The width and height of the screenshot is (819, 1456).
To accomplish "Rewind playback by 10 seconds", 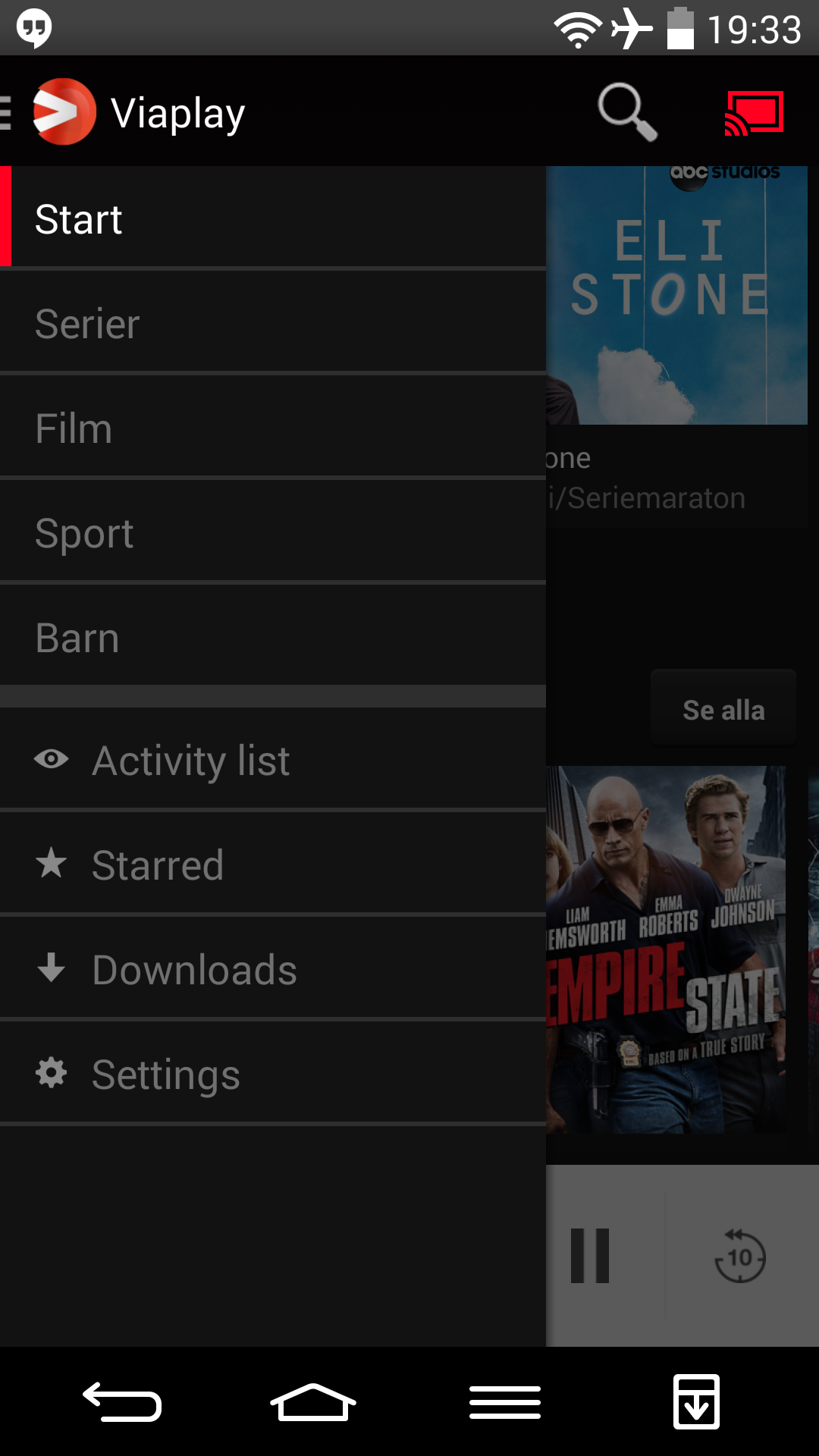I will tap(739, 1256).
